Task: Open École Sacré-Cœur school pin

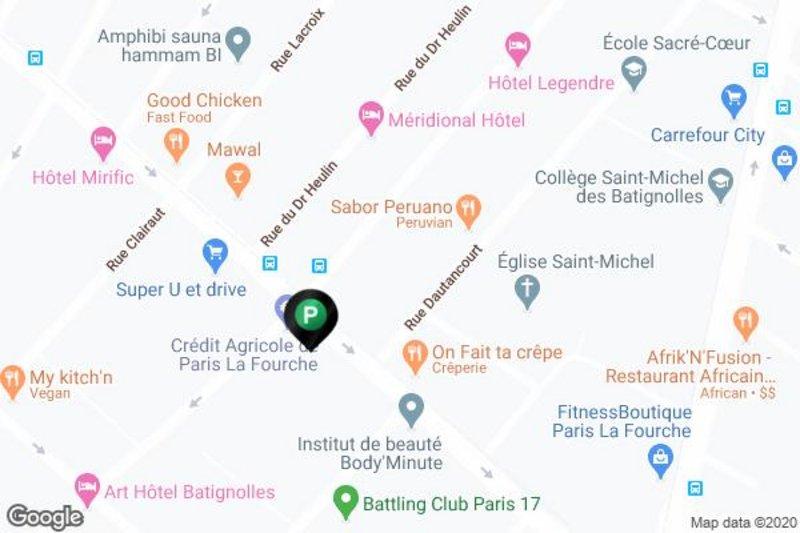Action: coord(632,71)
